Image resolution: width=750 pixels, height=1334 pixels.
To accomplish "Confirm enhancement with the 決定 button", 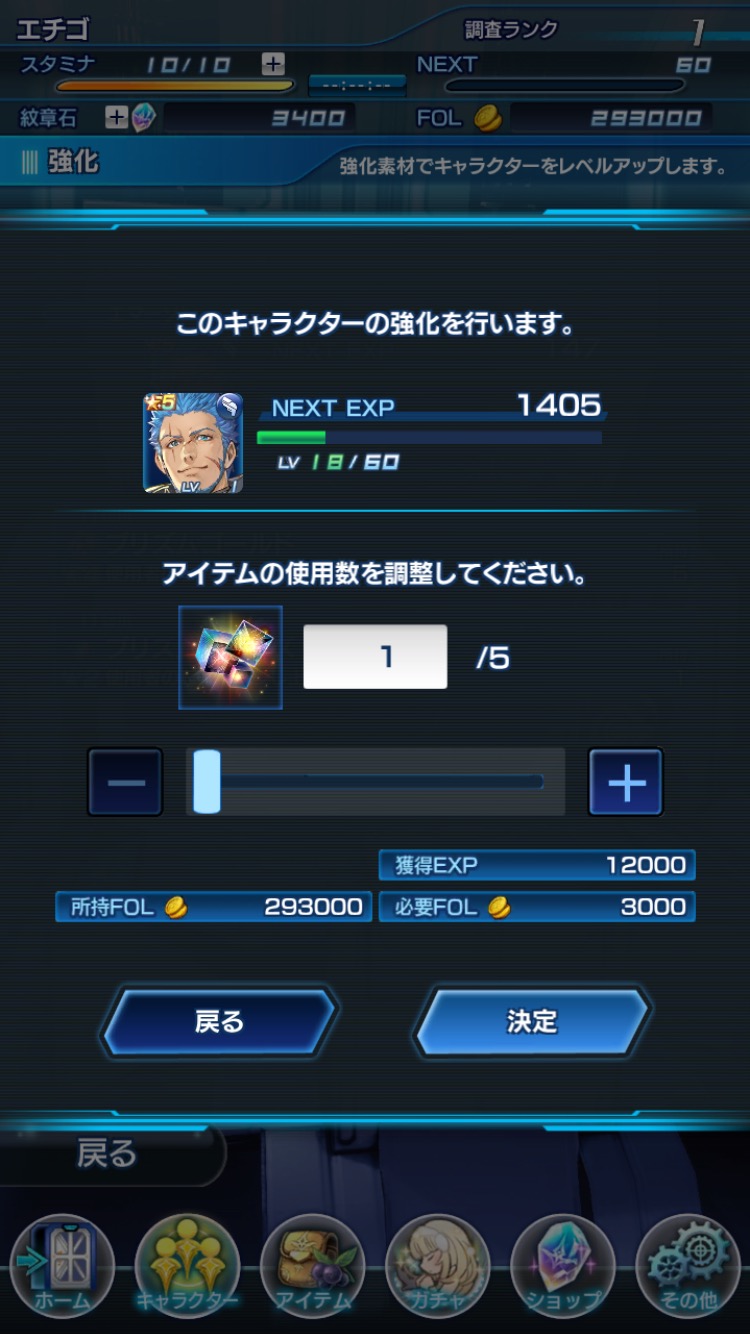I will point(532,1021).
